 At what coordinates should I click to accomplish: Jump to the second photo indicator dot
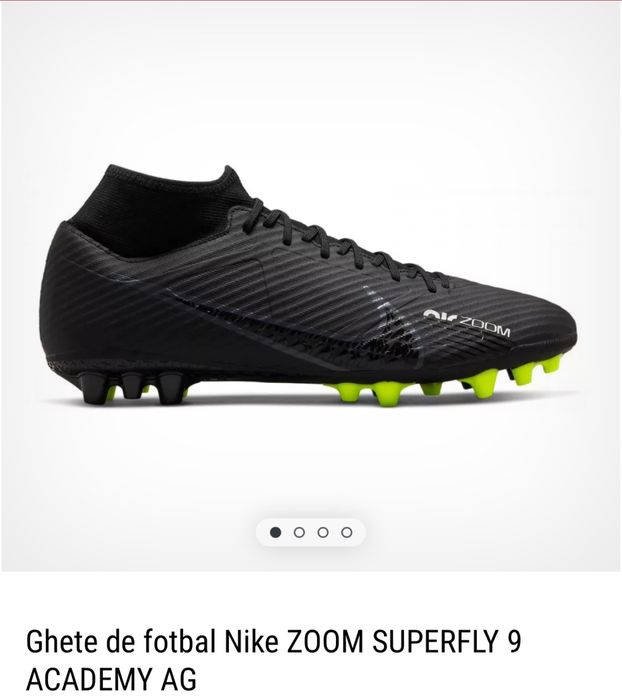click(x=299, y=533)
